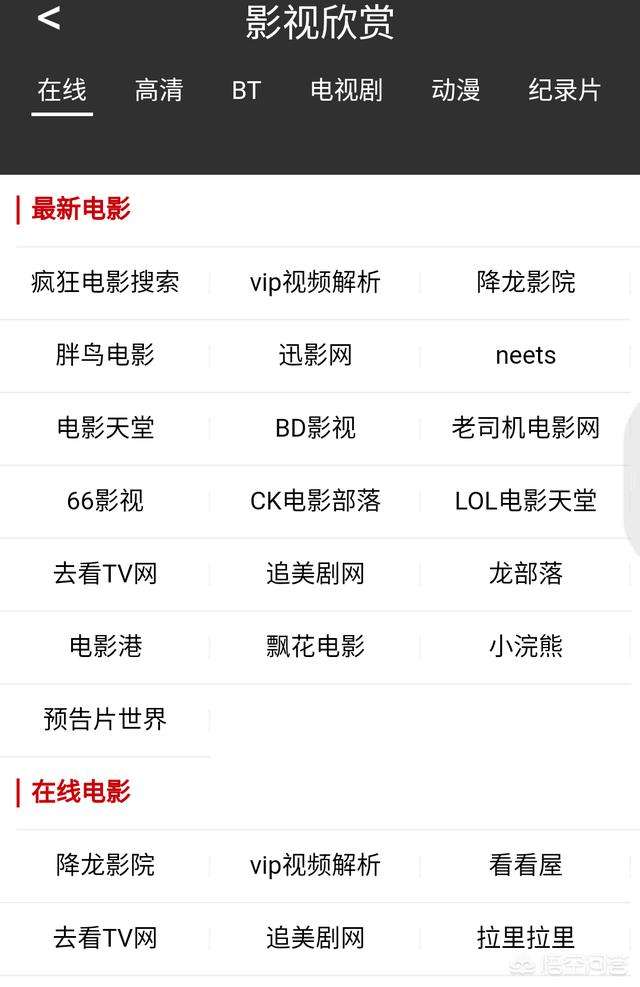640x987 pixels.
Task: Go back using the top arrow
Action: pyautogui.click(x=49, y=19)
